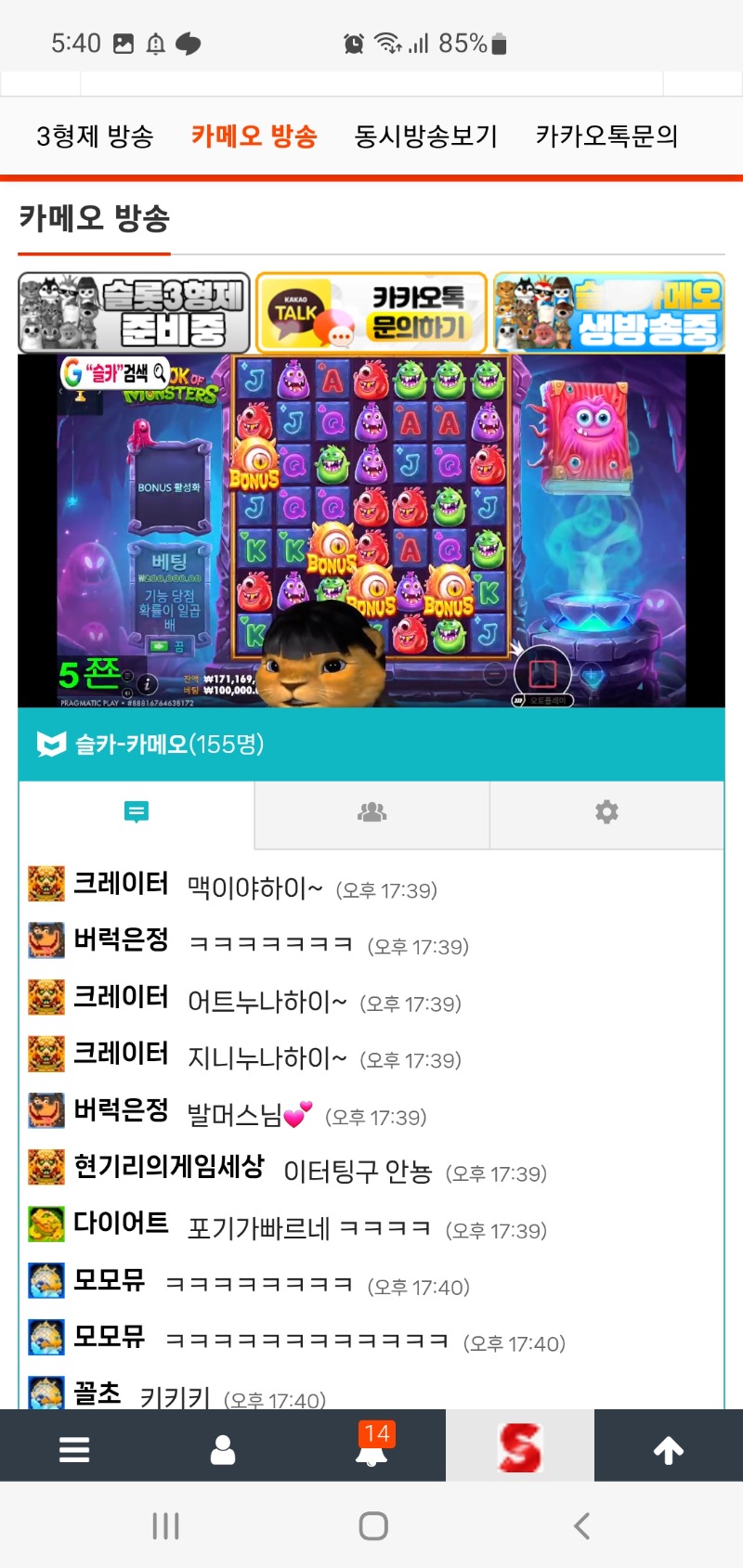
Task: Tap the 슬롯3형제 준비중 banner
Action: pos(135,313)
